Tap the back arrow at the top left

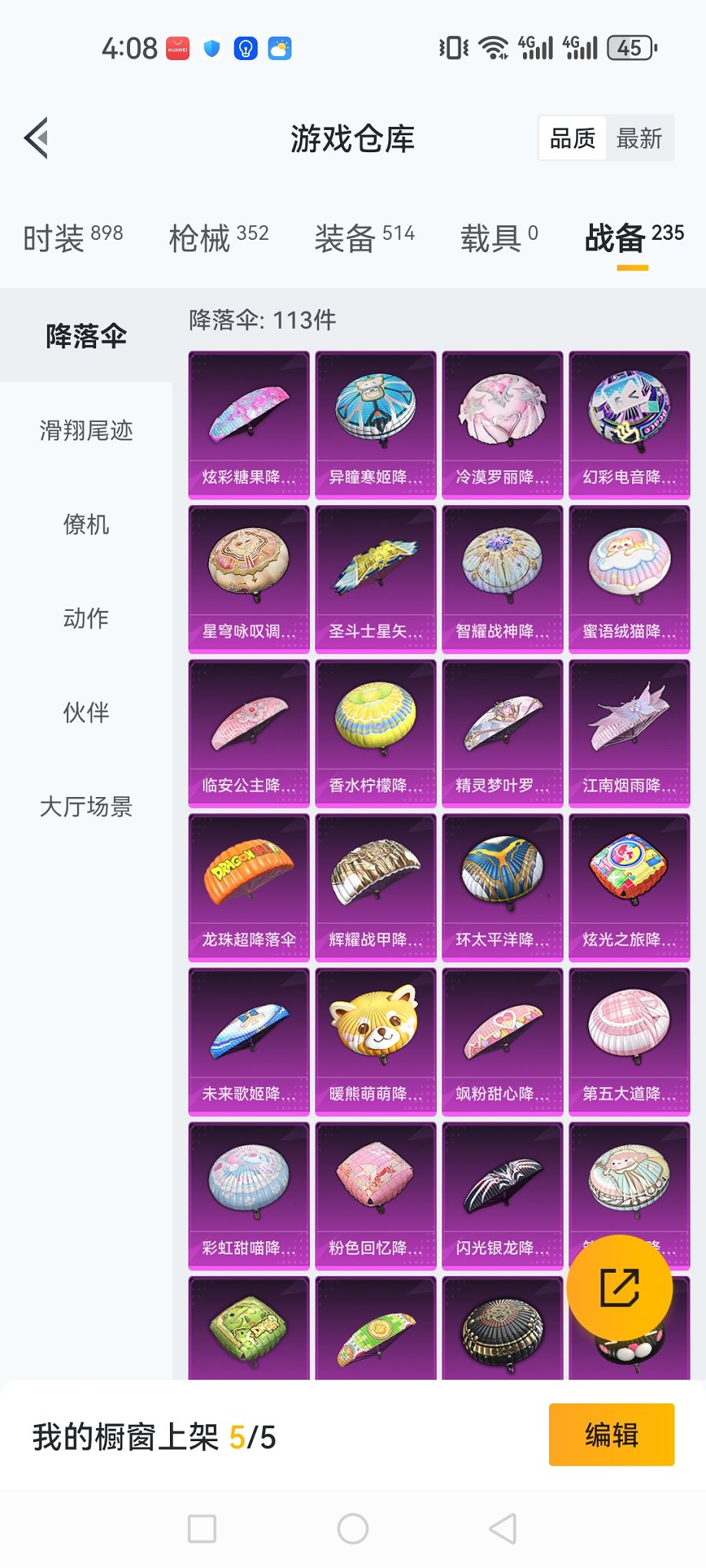(x=36, y=138)
